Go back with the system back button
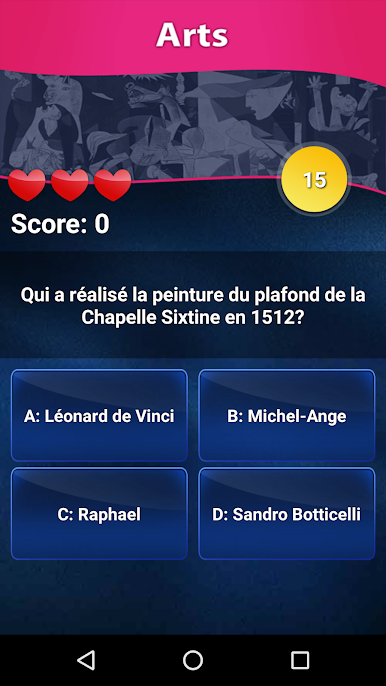The width and height of the screenshot is (386, 686). 86,660
